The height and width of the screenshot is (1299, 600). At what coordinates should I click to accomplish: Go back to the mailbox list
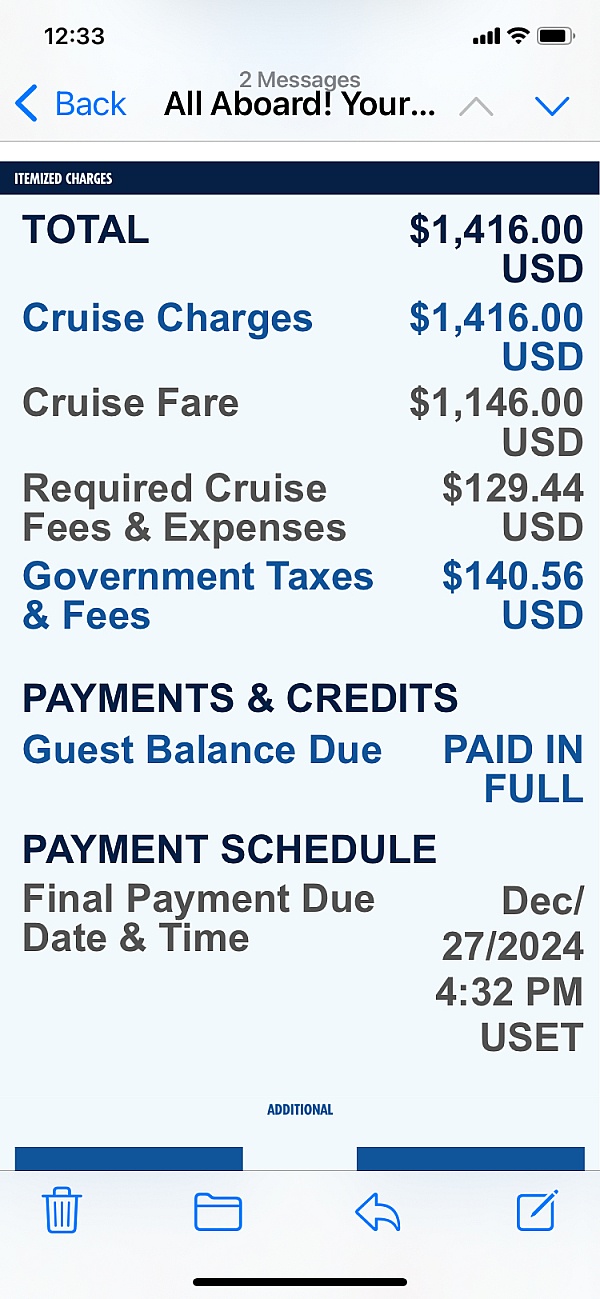[71, 104]
